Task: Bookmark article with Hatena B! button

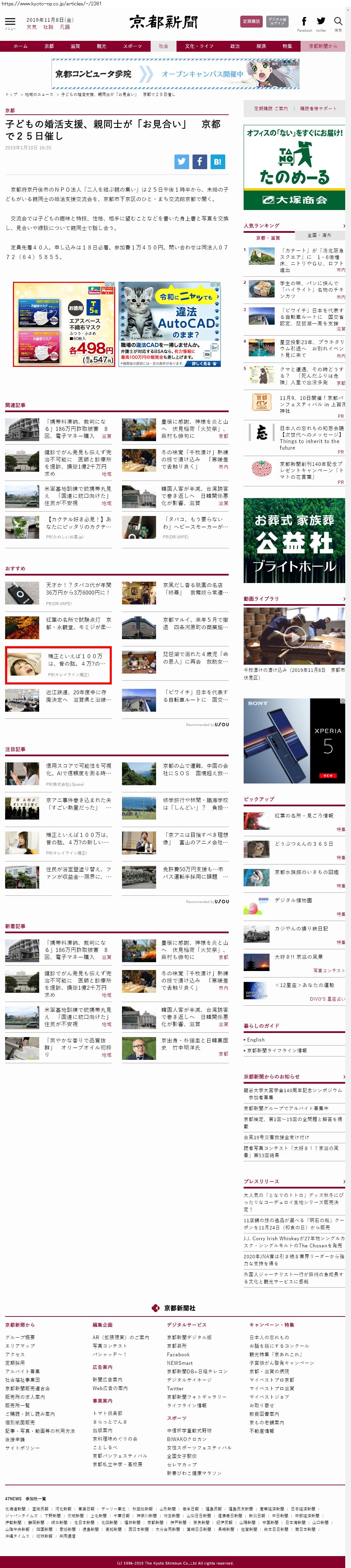Action: tap(217, 161)
